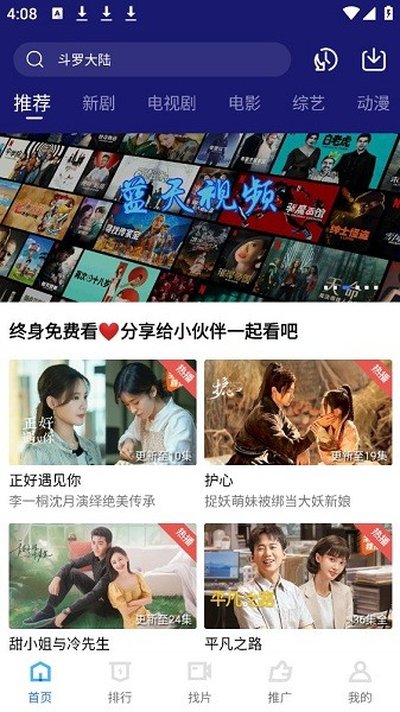400x712 pixels.
Task: Switch to the 电影 tab
Action: [244, 103]
